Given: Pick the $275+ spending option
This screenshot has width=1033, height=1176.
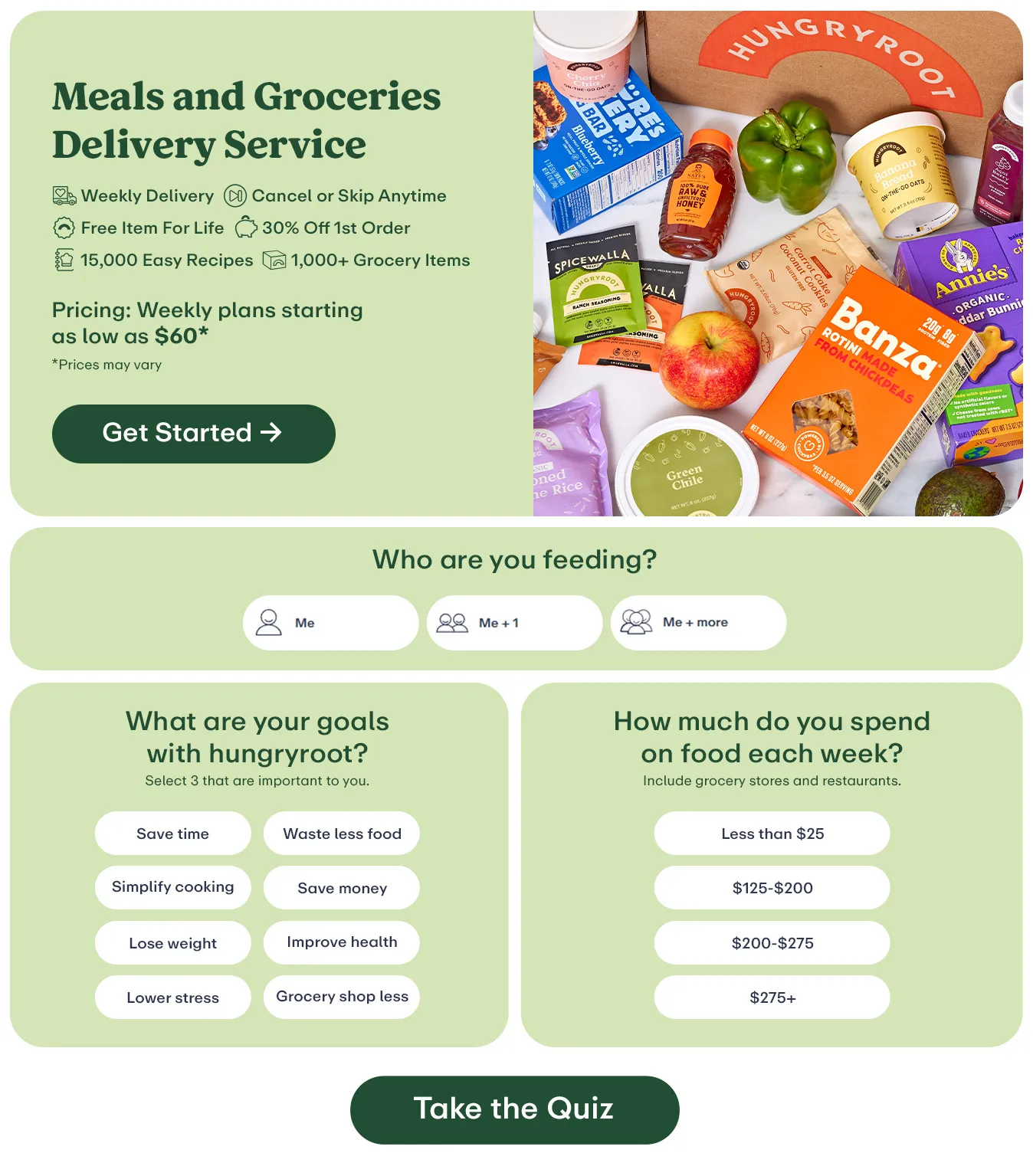Looking at the screenshot, I should tap(772, 997).
